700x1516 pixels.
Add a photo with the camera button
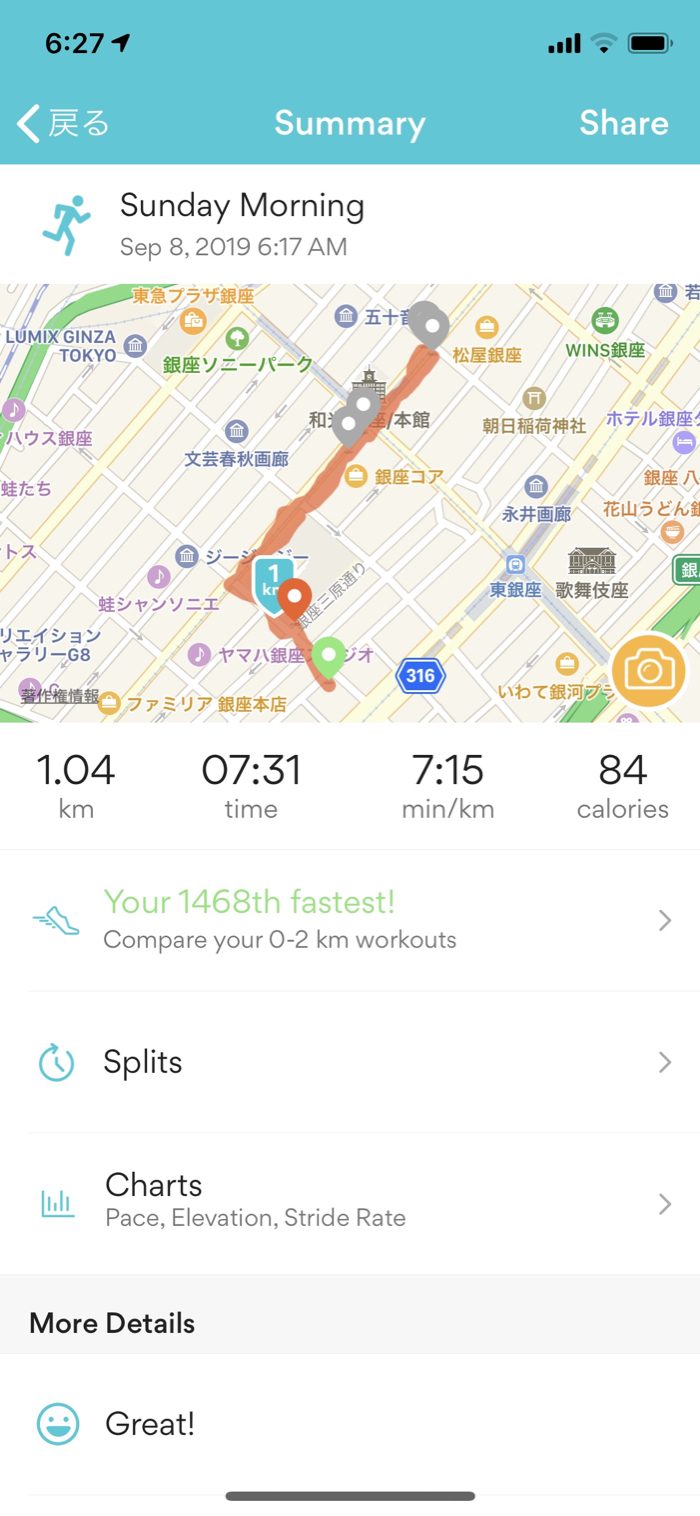coord(648,670)
